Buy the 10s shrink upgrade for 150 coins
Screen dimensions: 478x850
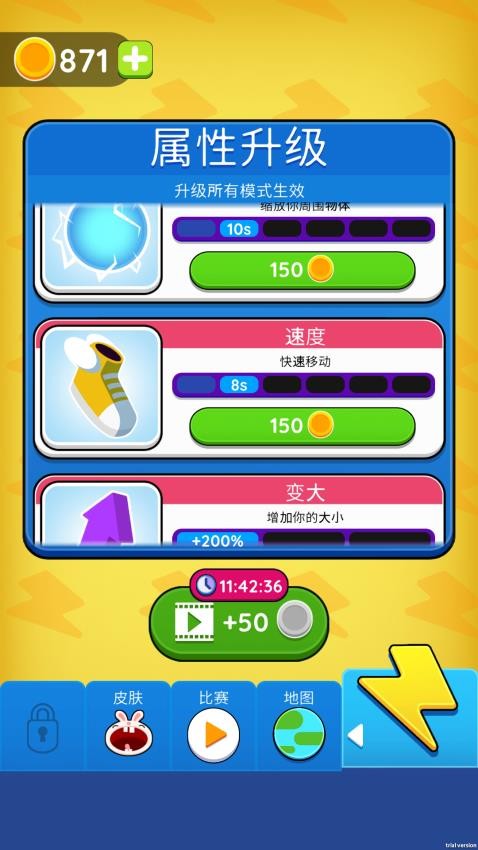pyautogui.click(x=302, y=270)
